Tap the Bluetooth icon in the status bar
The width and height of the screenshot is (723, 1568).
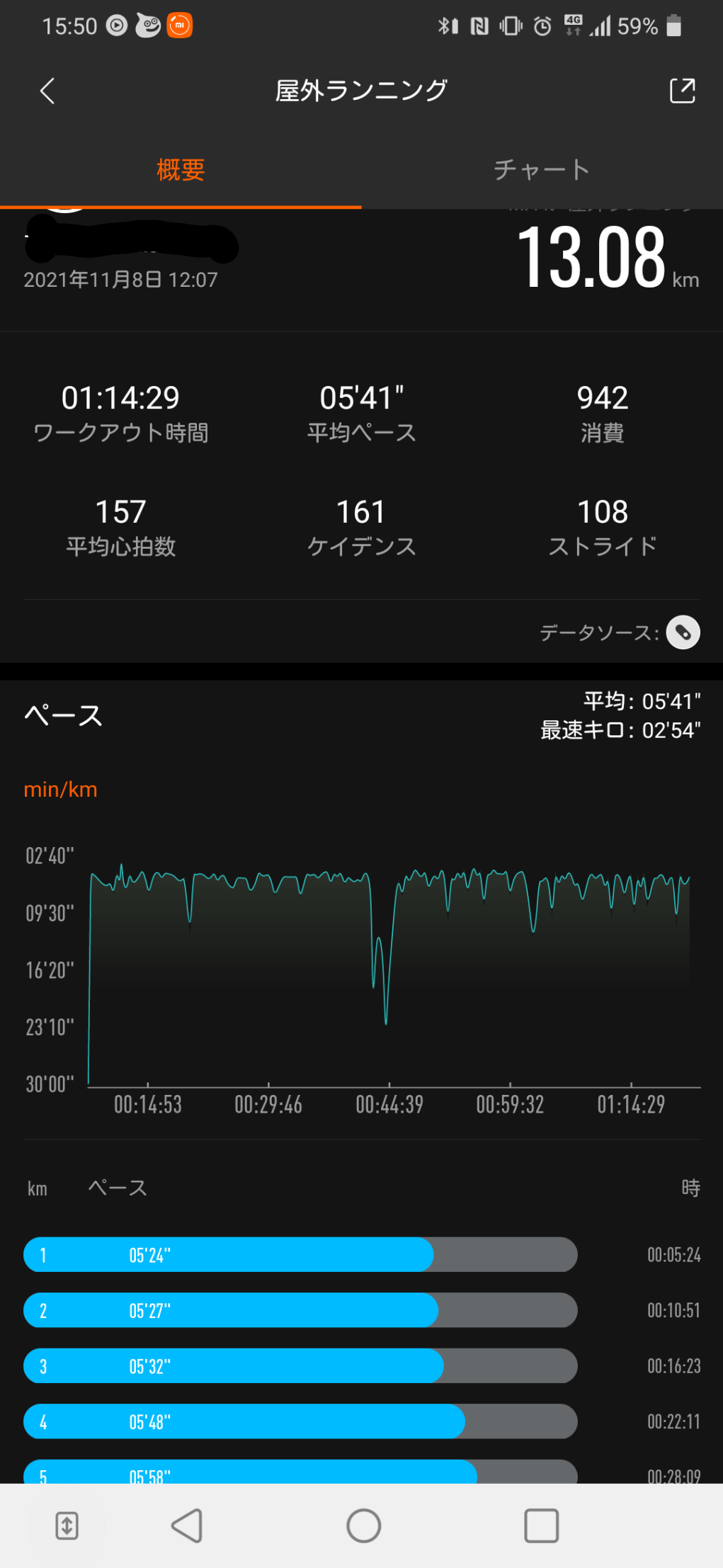(445, 25)
